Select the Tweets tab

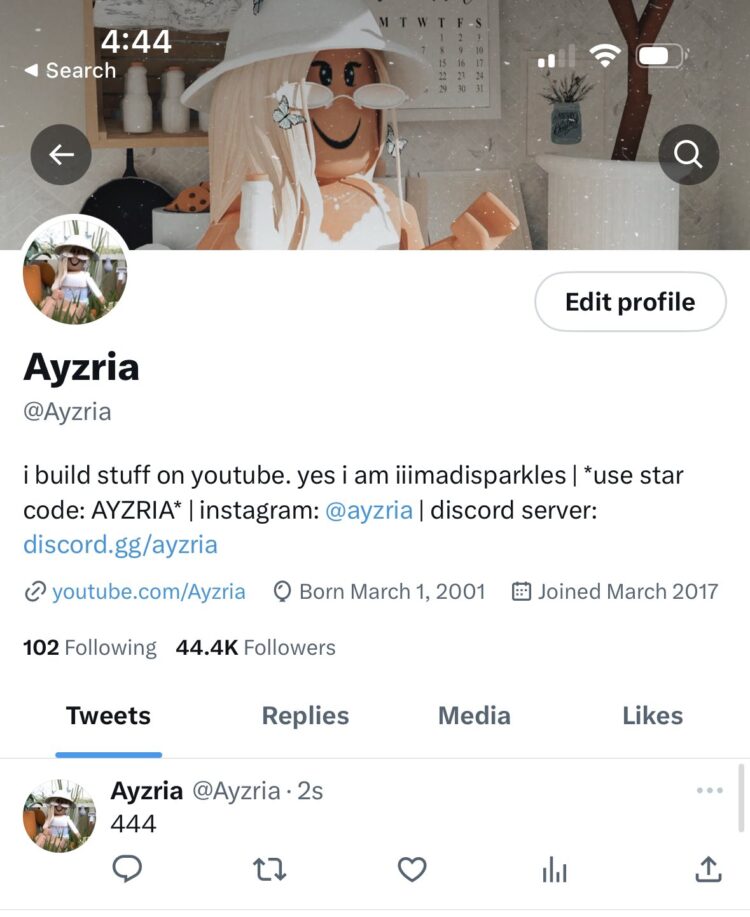[108, 716]
